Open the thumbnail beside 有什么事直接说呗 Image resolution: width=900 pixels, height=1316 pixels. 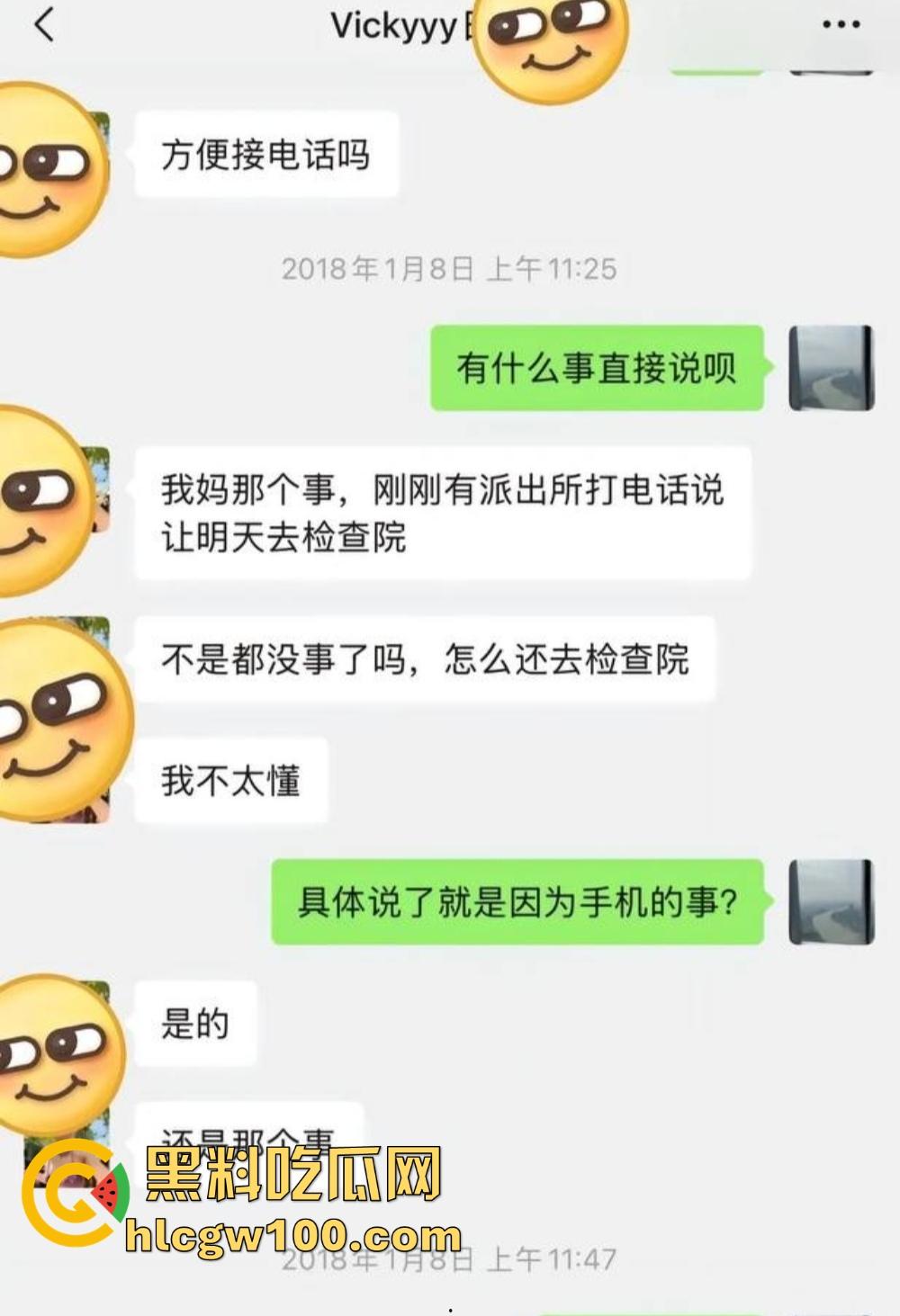click(x=832, y=369)
